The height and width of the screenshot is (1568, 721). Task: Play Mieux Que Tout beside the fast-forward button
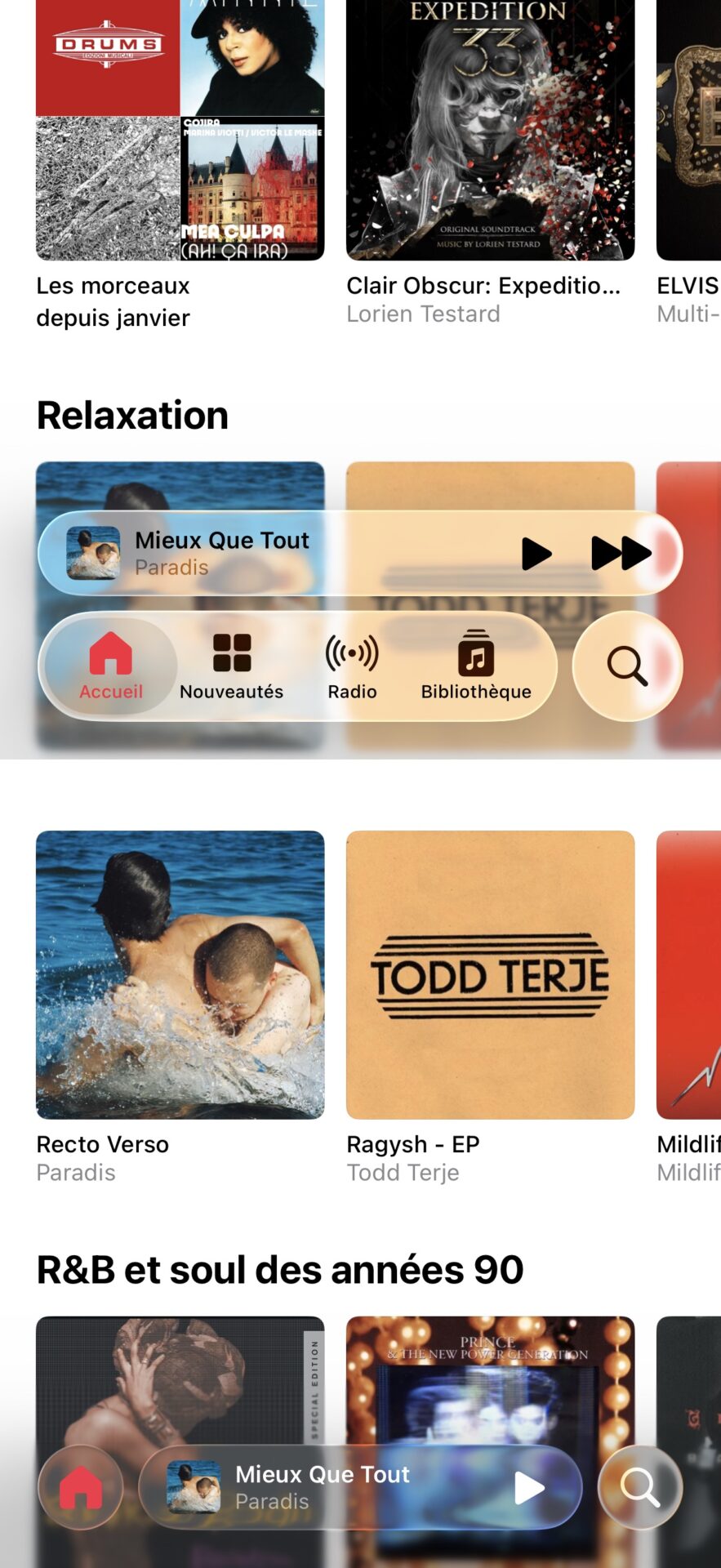[536, 553]
